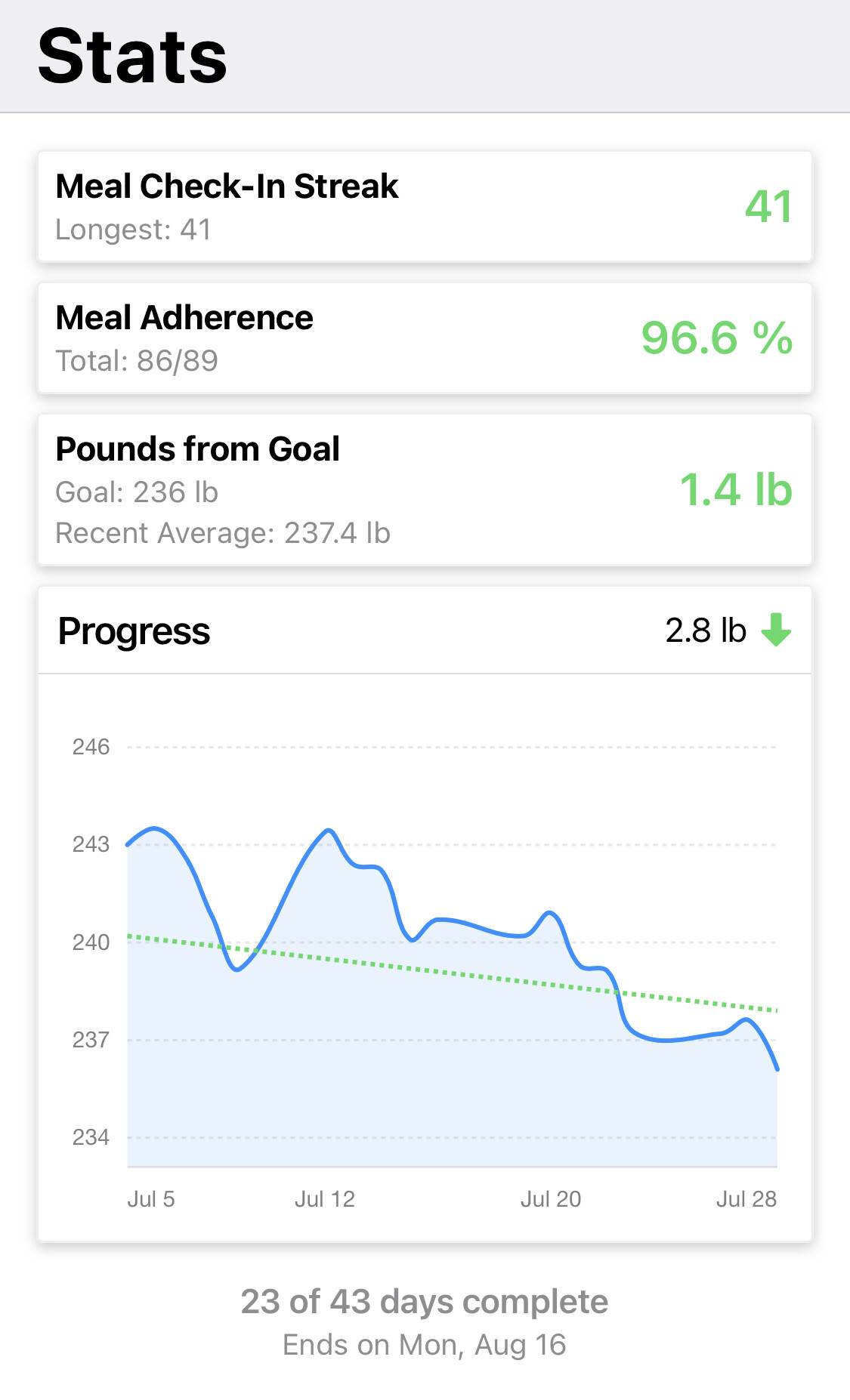Open the Meal Check-In Streak card
Image resolution: width=850 pixels, height=1400 pixels.
[x=425, y=207]
